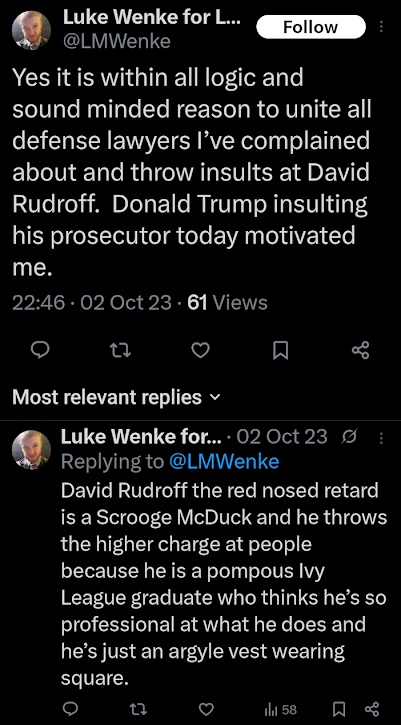
Task: Open overflow menu on the reply
Action: (x=382, y=437)
